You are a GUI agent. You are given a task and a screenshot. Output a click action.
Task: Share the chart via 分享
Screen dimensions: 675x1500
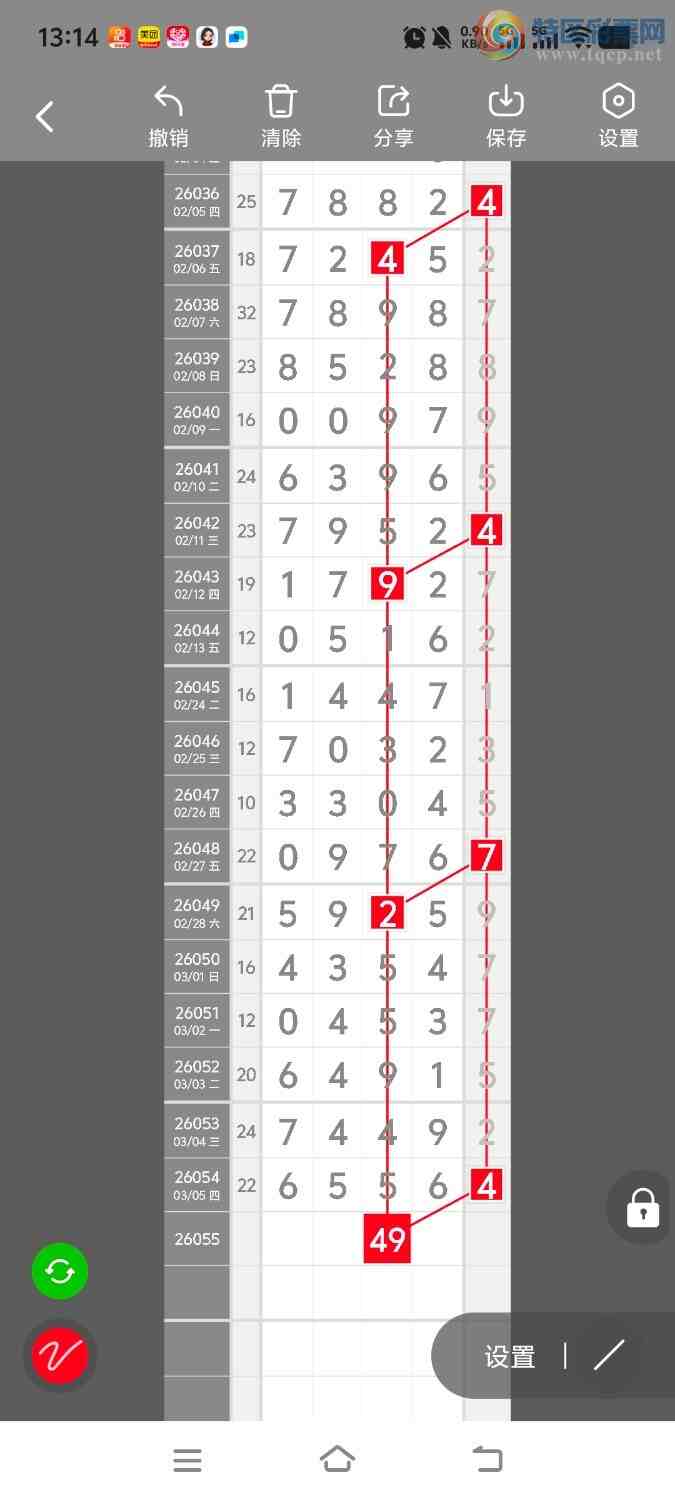393,117
